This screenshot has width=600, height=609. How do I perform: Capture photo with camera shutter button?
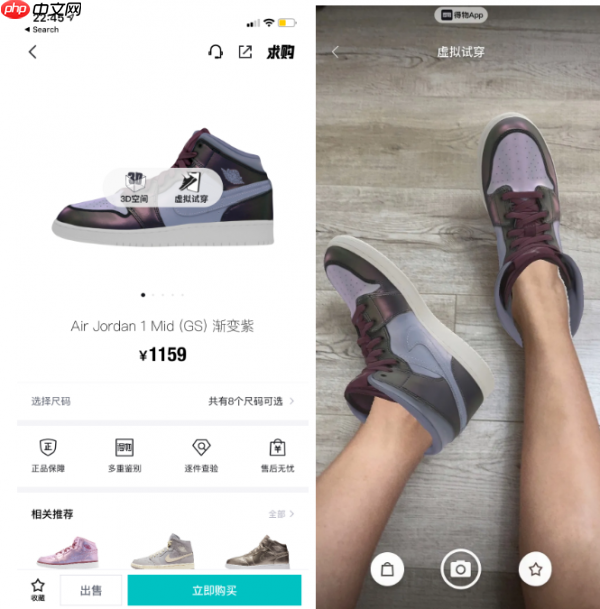pos(460,569)
